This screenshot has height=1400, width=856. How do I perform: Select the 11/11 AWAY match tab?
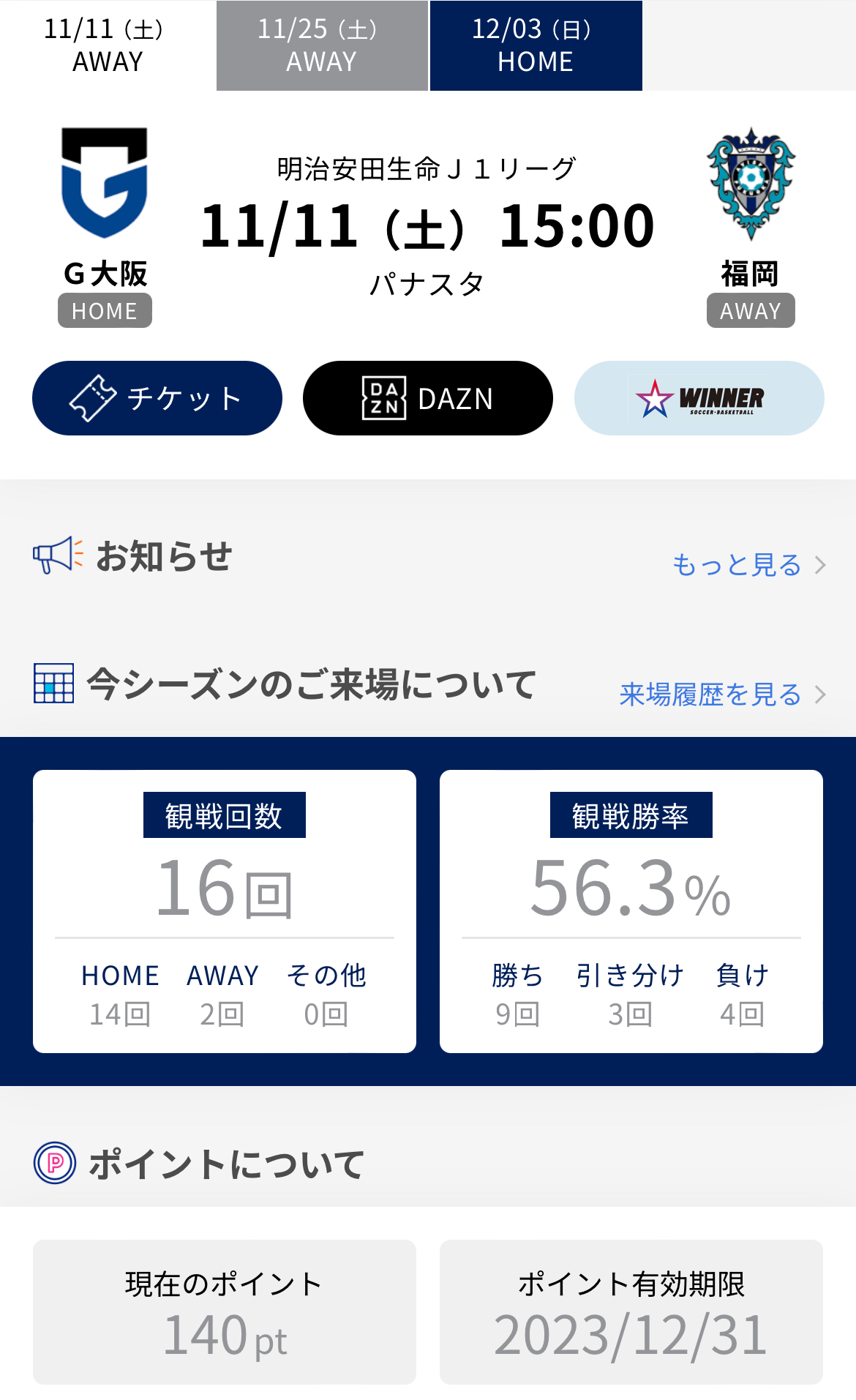tap(108, 45)
